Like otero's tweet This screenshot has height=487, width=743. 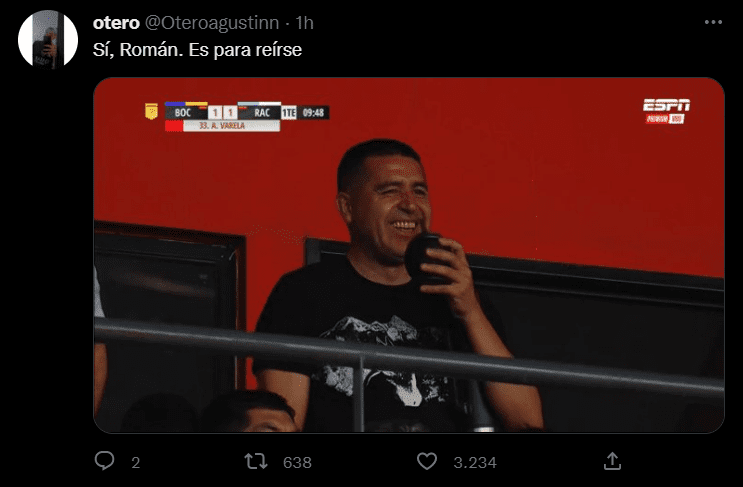tap(427, 461)
